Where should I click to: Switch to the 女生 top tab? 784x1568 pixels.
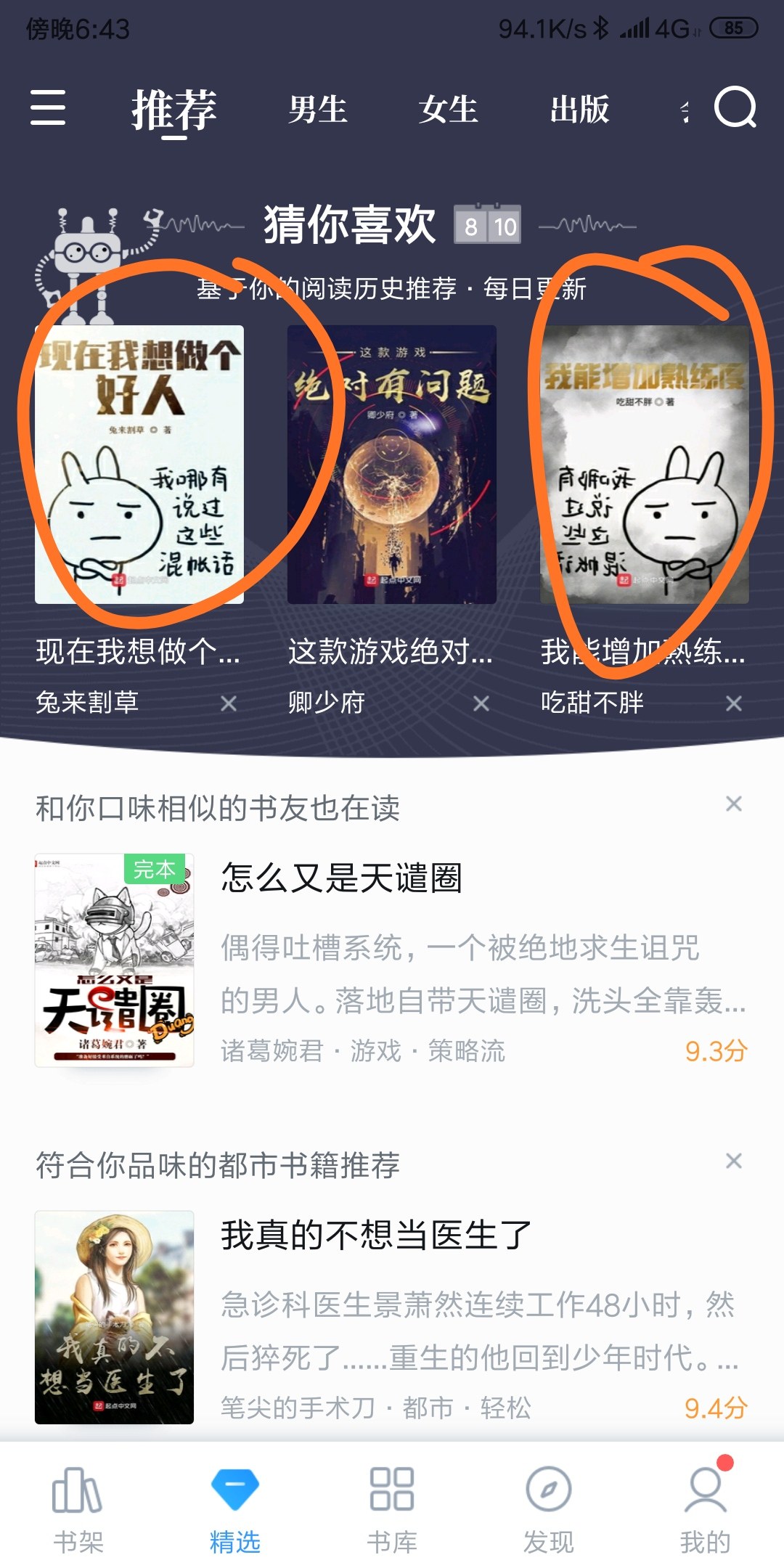[x=448, y=110]
